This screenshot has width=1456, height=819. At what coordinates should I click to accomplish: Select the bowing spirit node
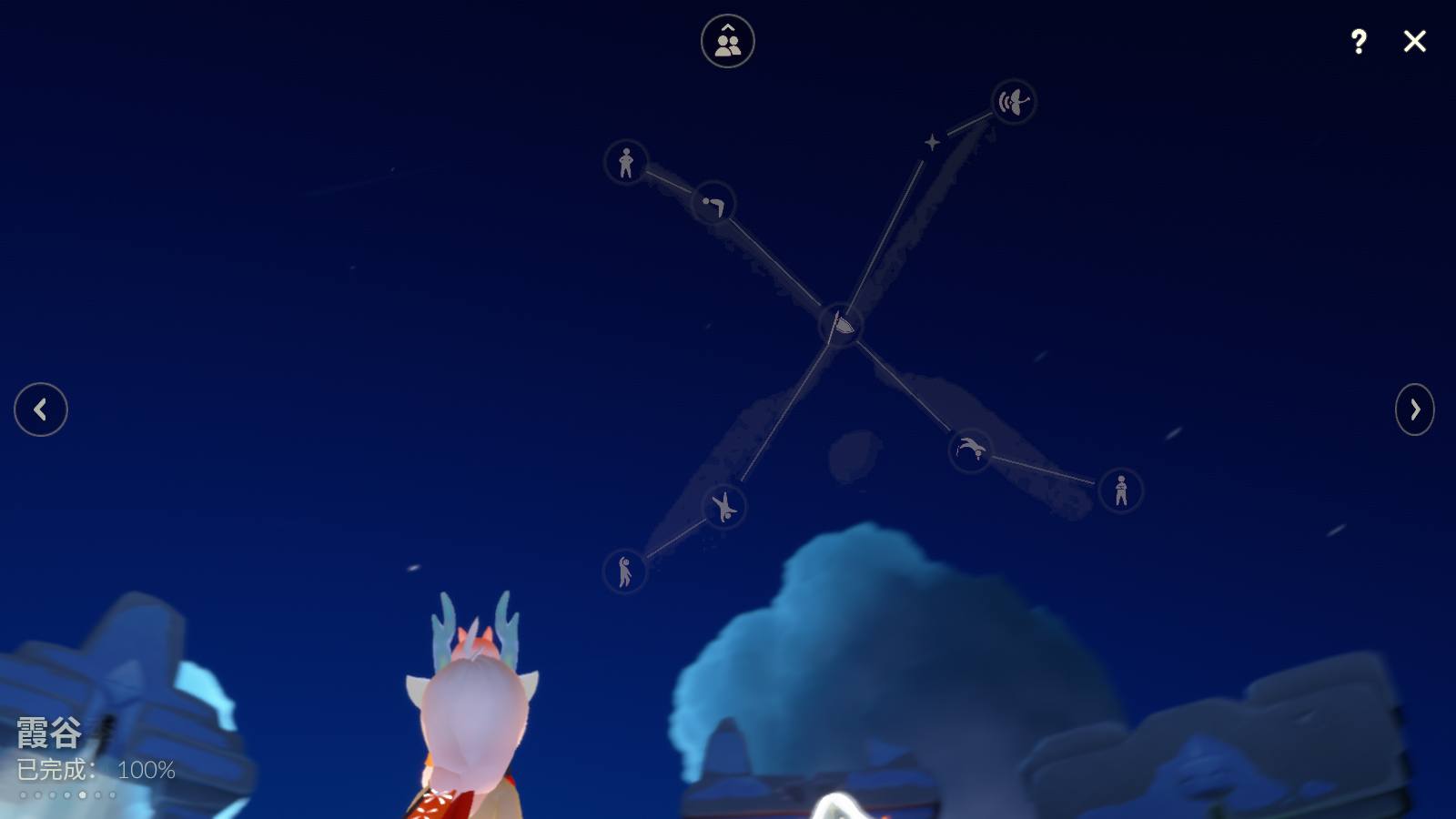click(713, 204)
